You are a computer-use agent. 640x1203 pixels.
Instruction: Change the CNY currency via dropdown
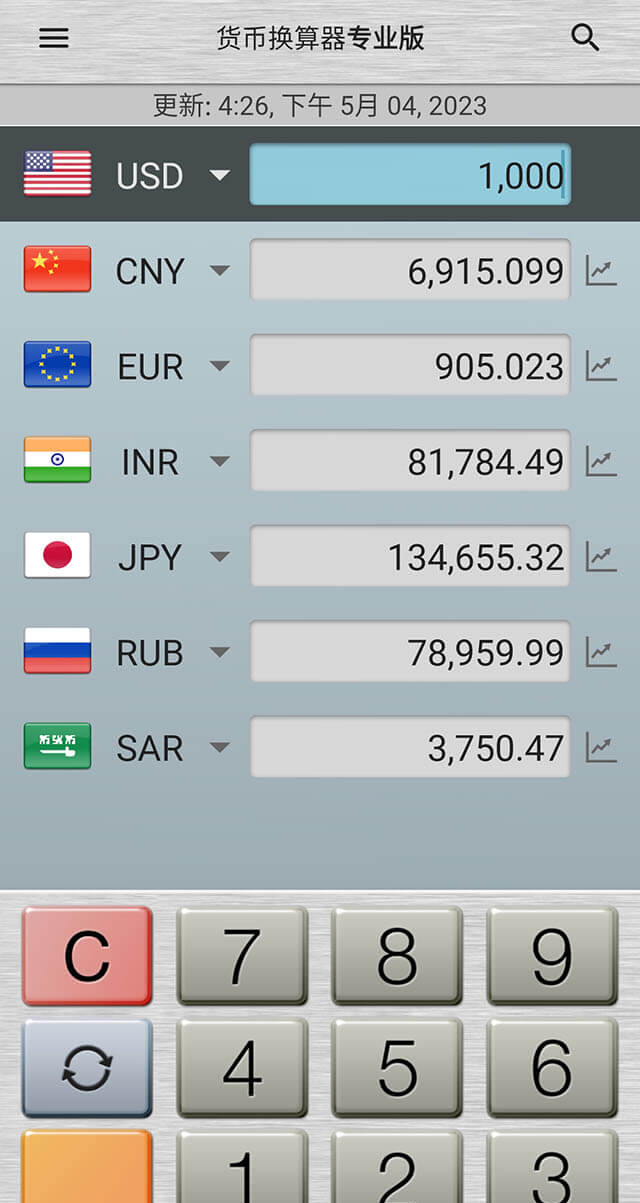pos(219,271)
